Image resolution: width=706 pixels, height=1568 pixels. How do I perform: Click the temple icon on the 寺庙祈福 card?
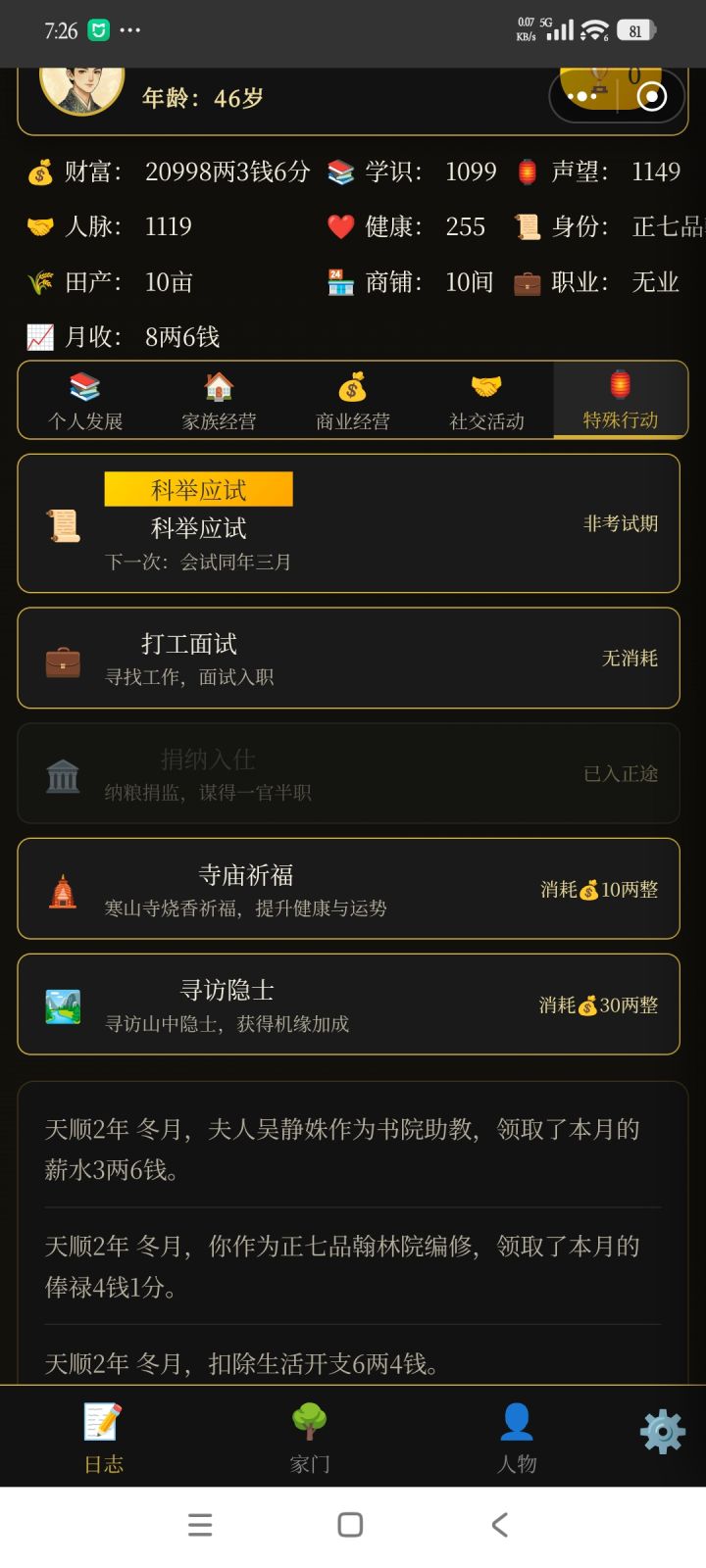tap(63, 892)
